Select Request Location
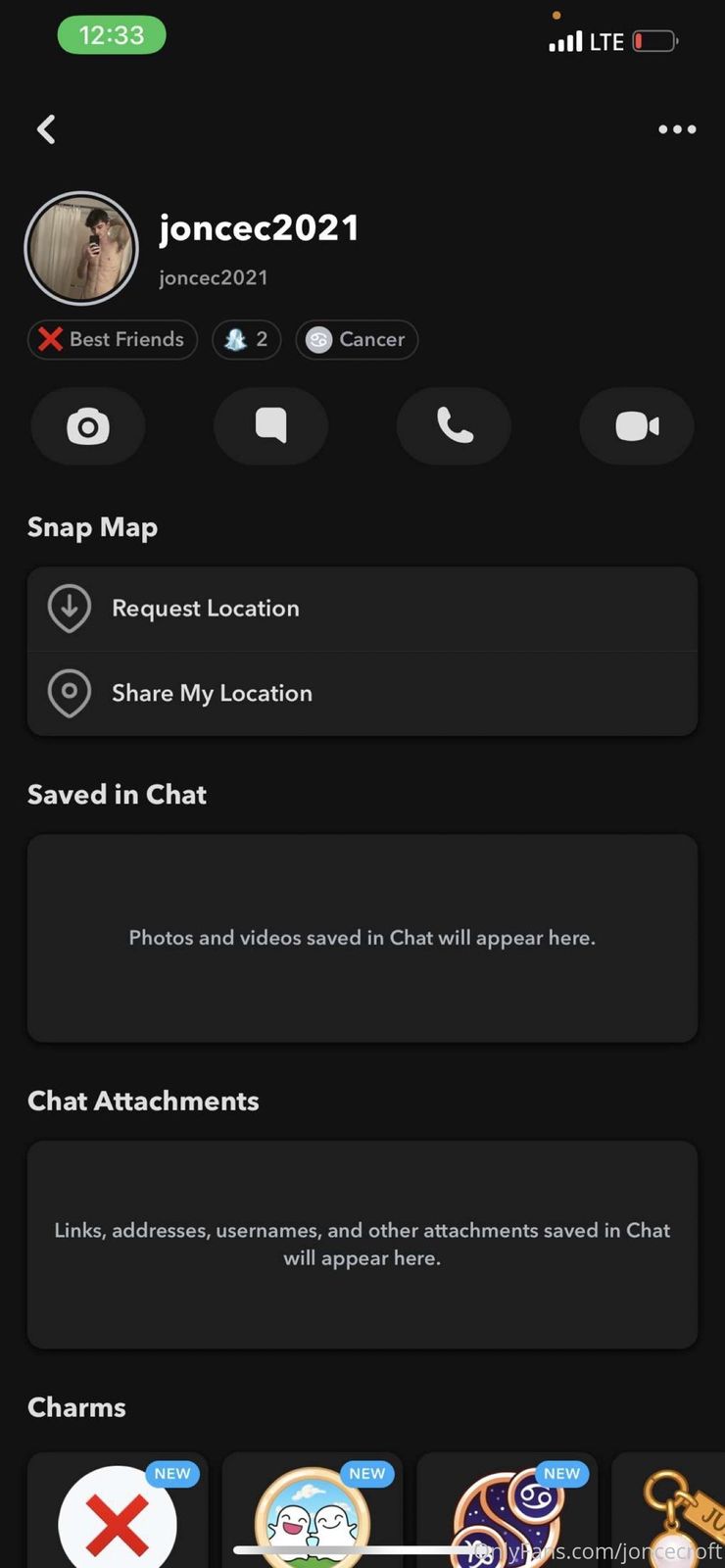Screen dimensions: 725x1568 click(x=362, y=609)
